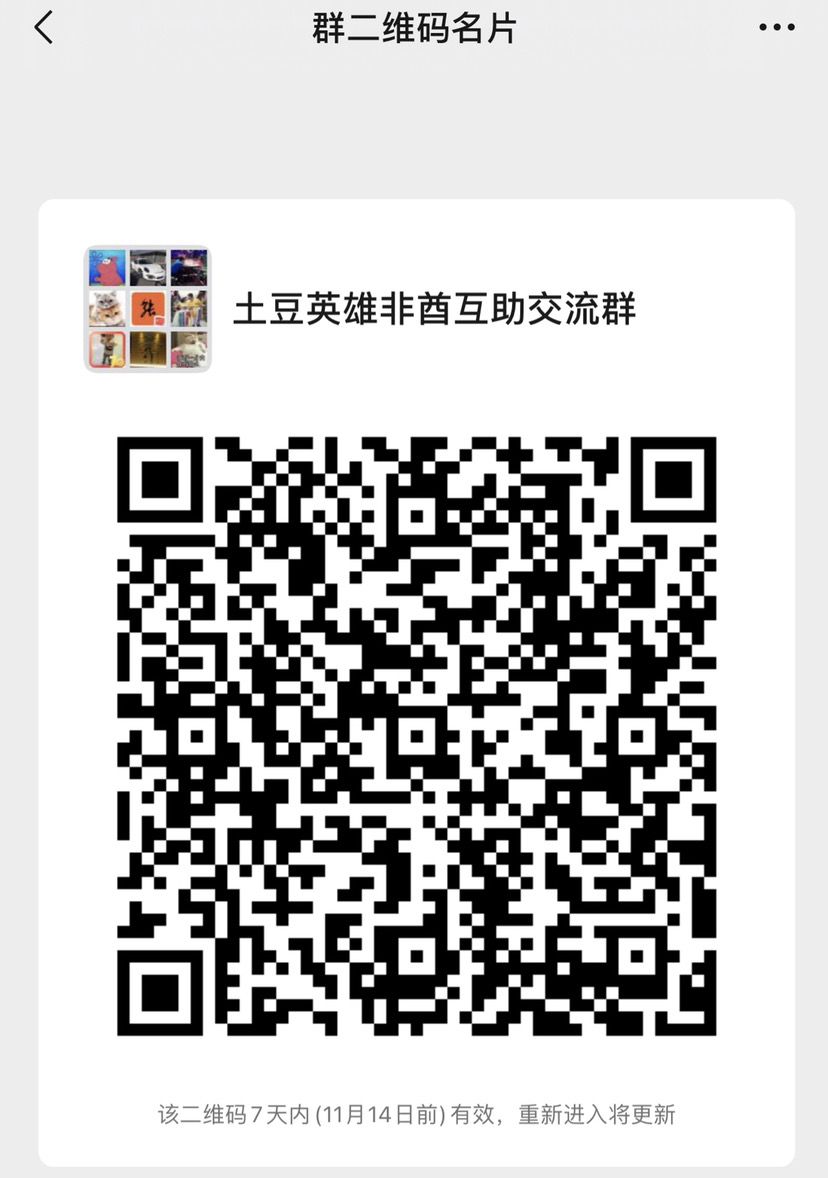Tap the center of the QR code
Image resolution: width=828 pixels, height=1178 pixels.
click(417, 736)
